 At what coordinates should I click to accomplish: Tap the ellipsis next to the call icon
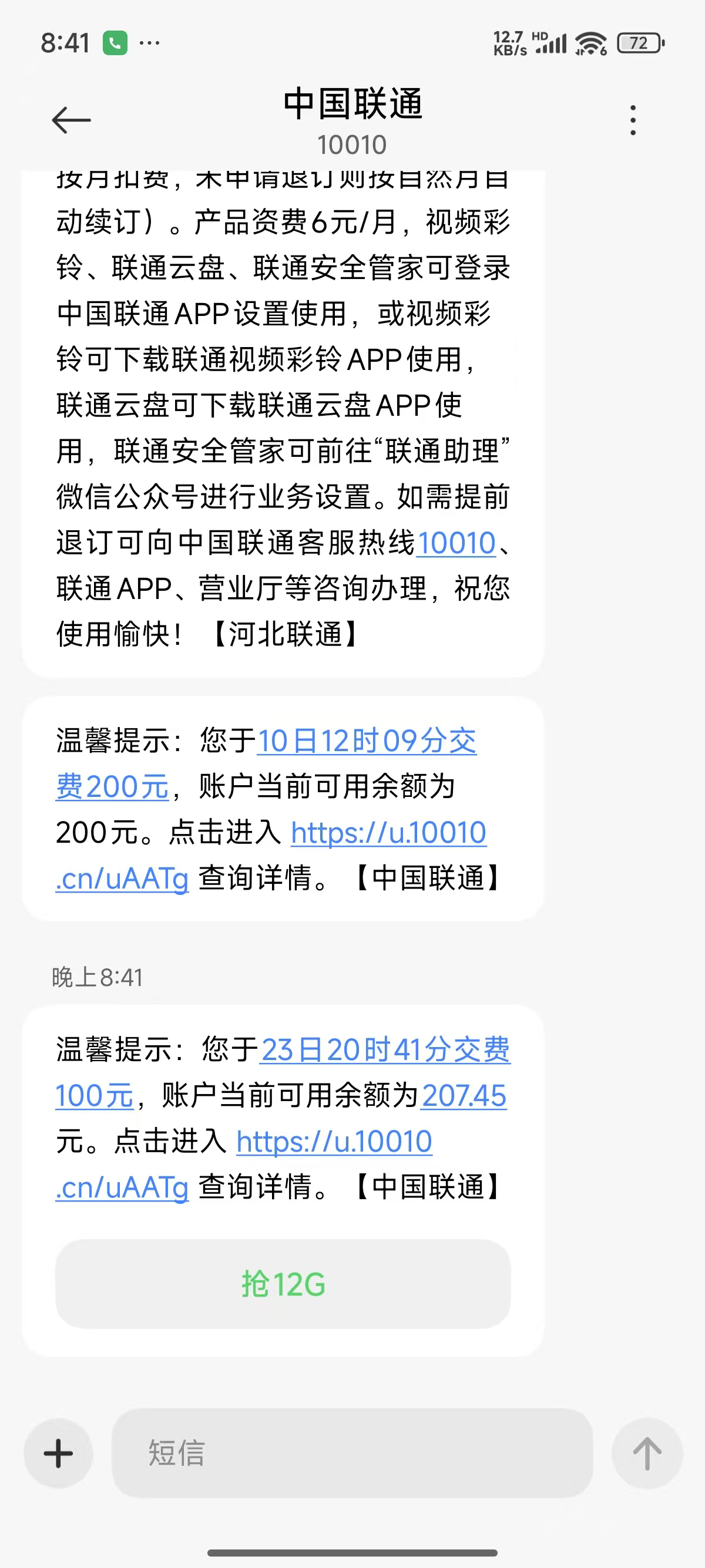coord(149,43)
